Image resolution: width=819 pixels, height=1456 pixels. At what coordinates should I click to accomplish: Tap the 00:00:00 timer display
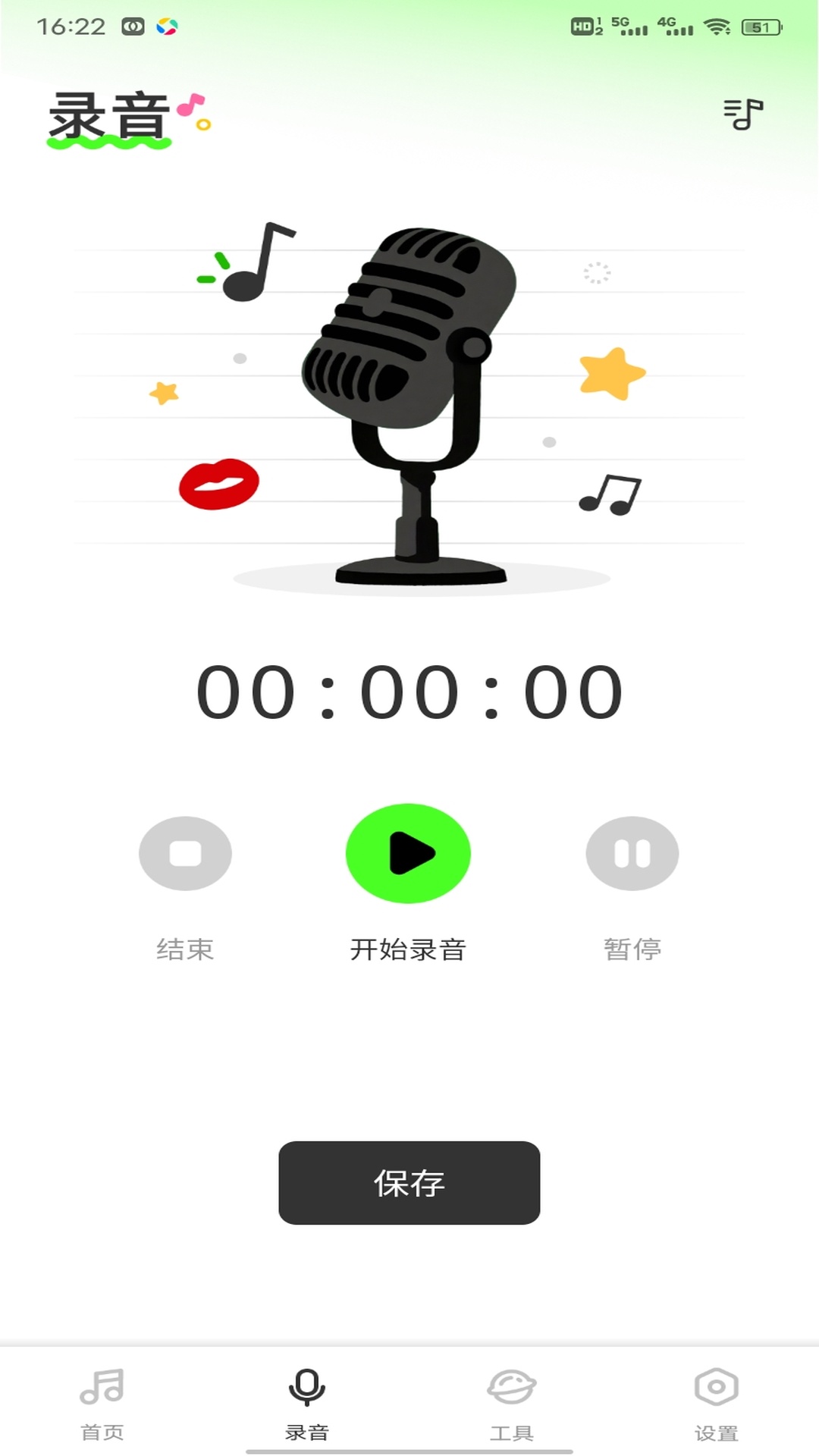409,689
